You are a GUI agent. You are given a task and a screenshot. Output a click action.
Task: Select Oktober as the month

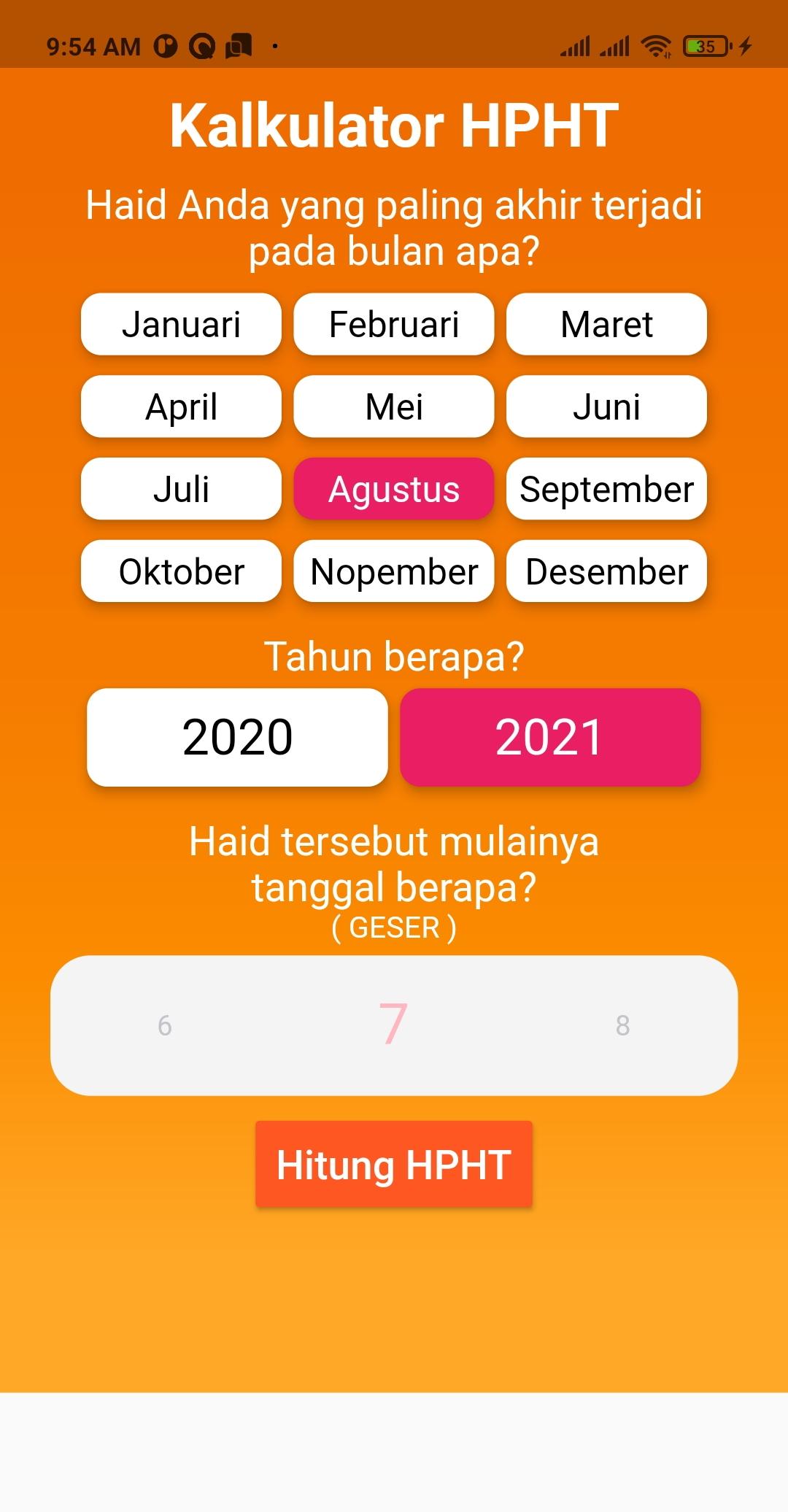(x=181, y=571)
